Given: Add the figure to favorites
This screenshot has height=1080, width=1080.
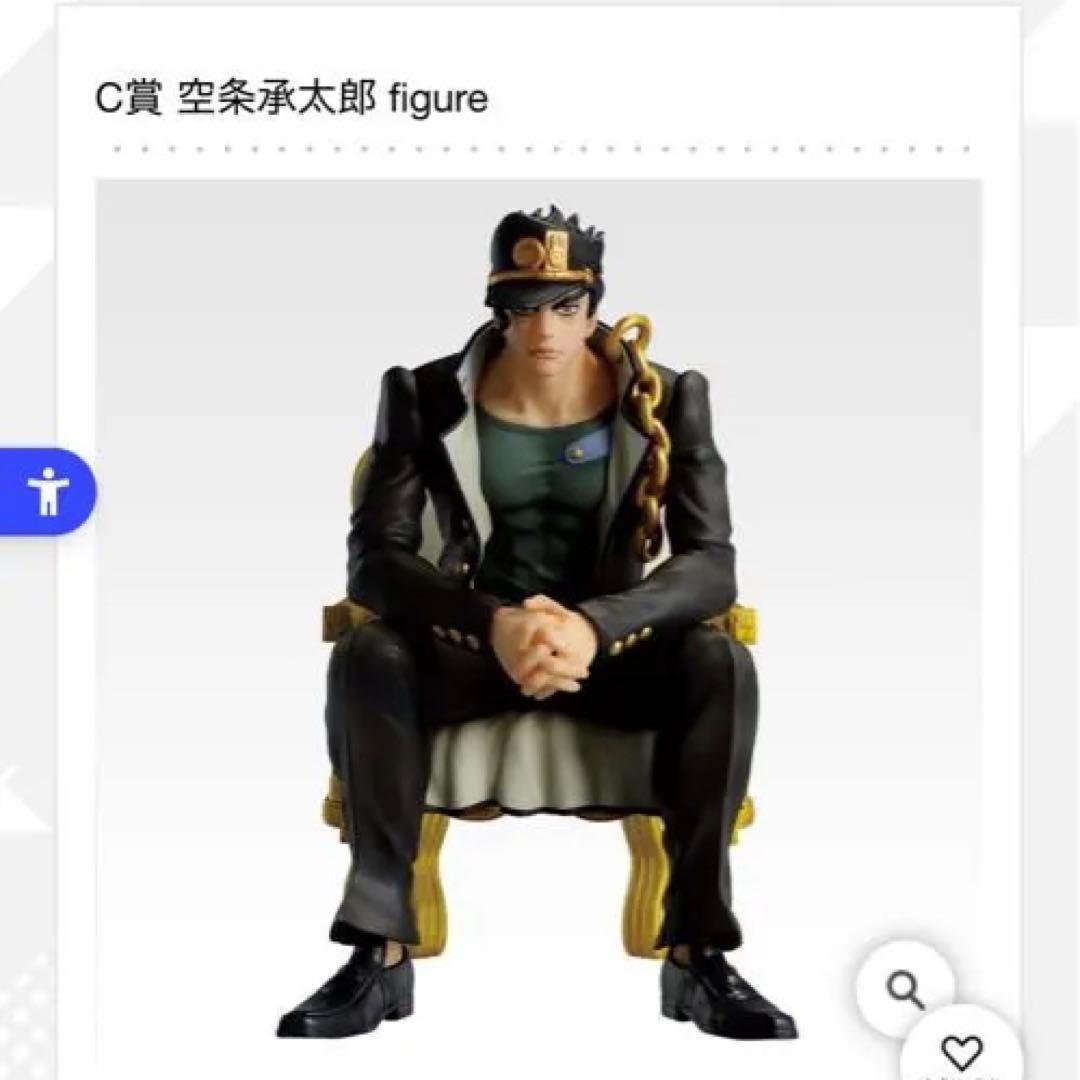Looking at the screenshot, I should coord(960,1052).
